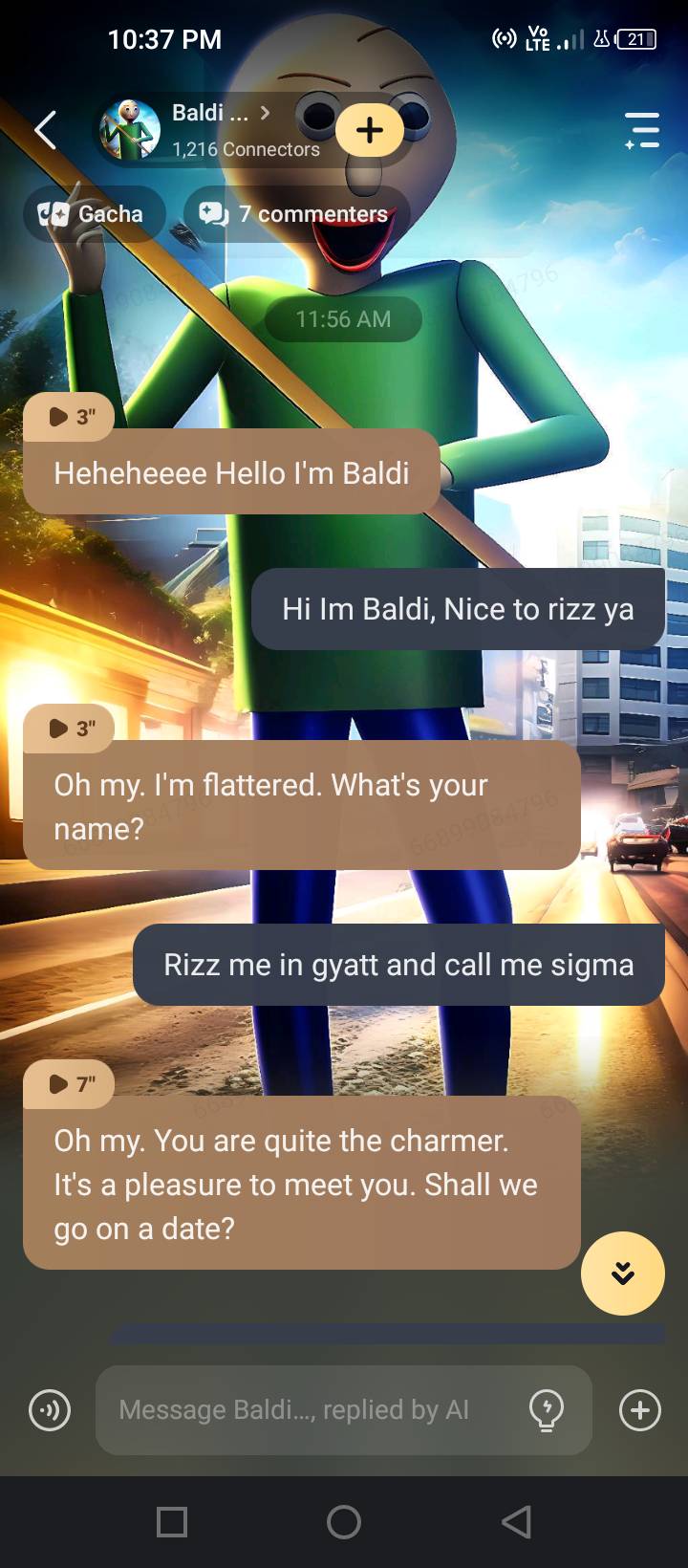Tap the voice call icon beside the message box
This screenshot has height=1568, width=688.
point(50,1410)
